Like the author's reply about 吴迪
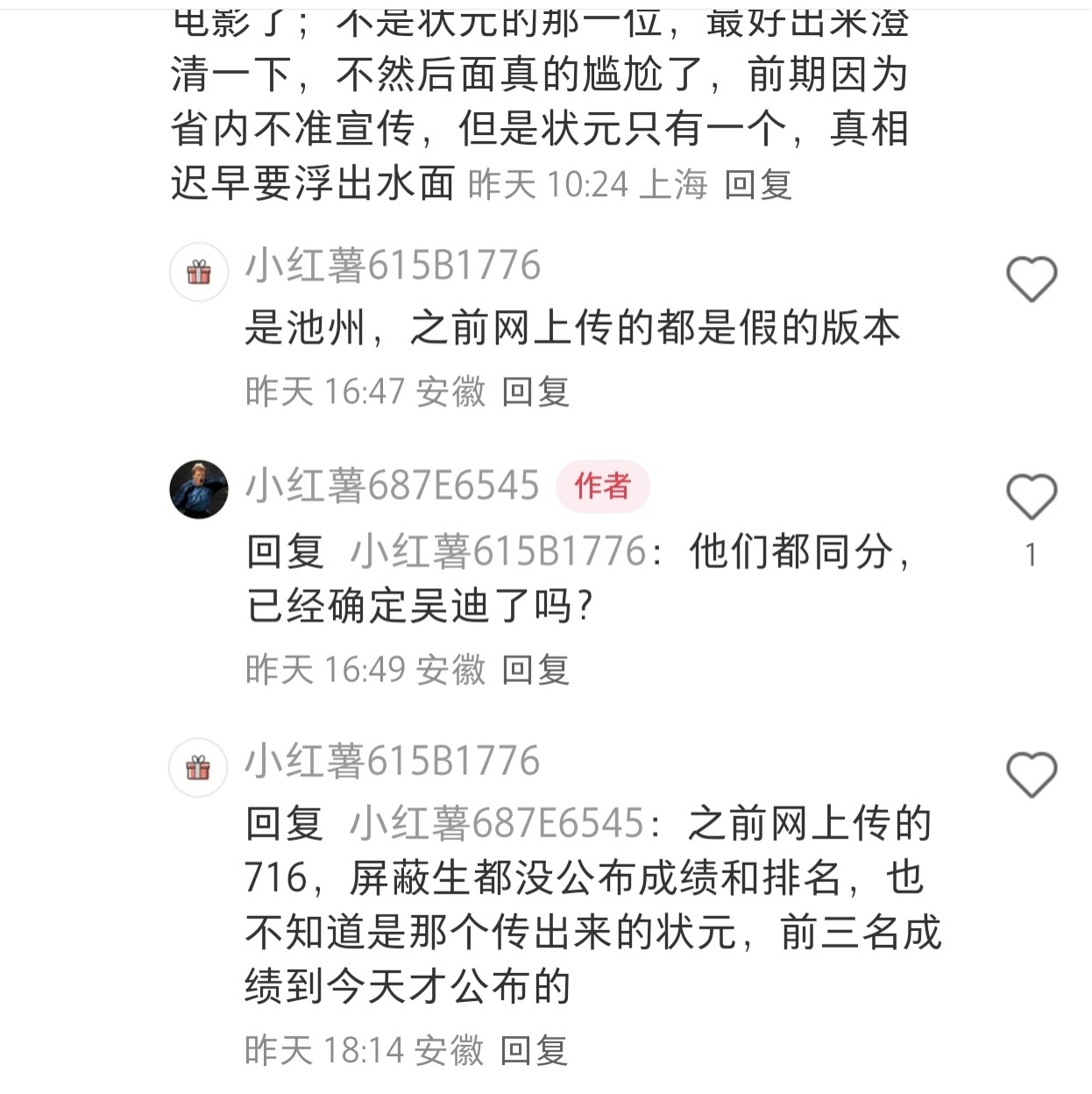Image resolution: width=1092 pixels, height=1094 pixels. coord(1031,497)
